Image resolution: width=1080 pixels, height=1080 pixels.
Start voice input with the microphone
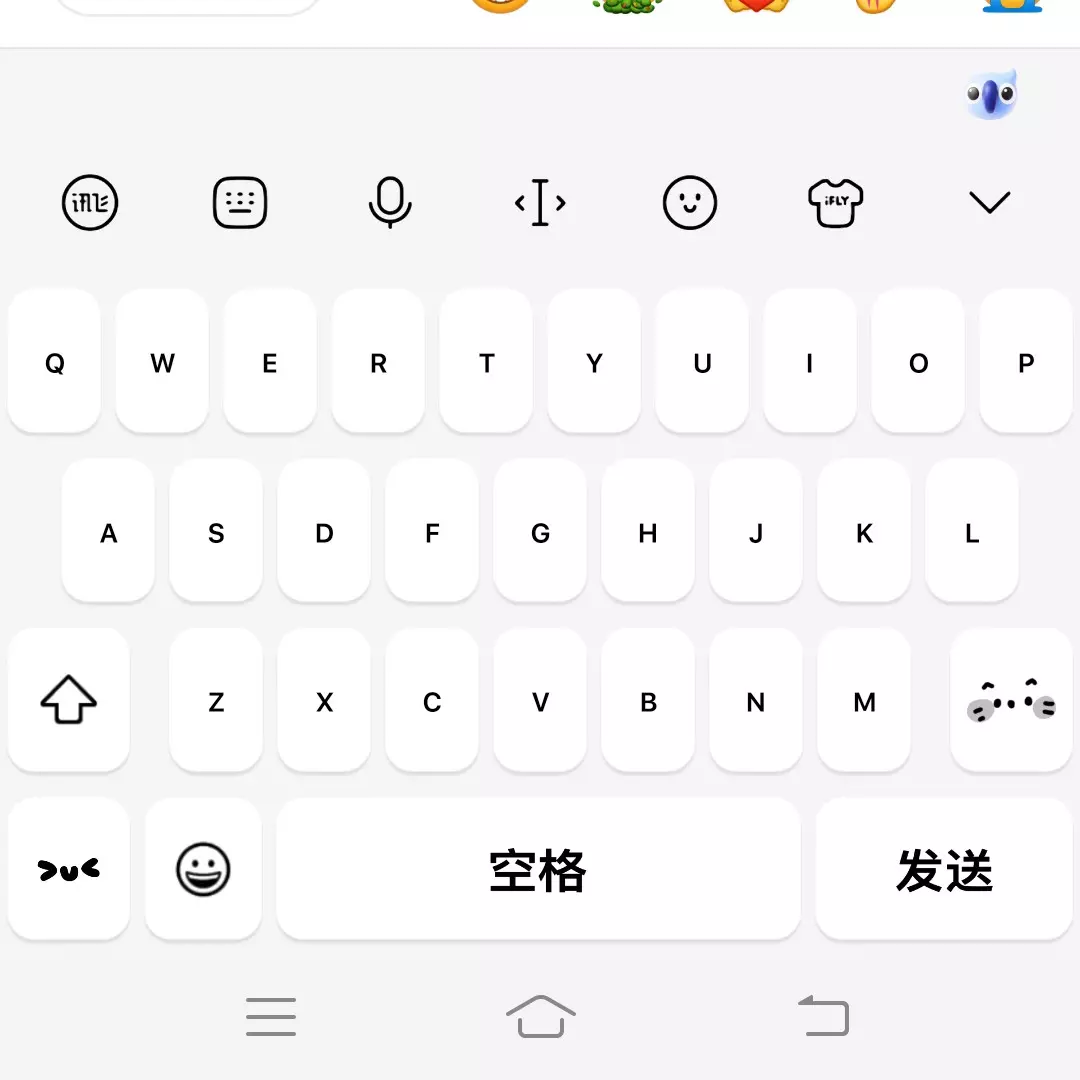click(x=390, y=203)
